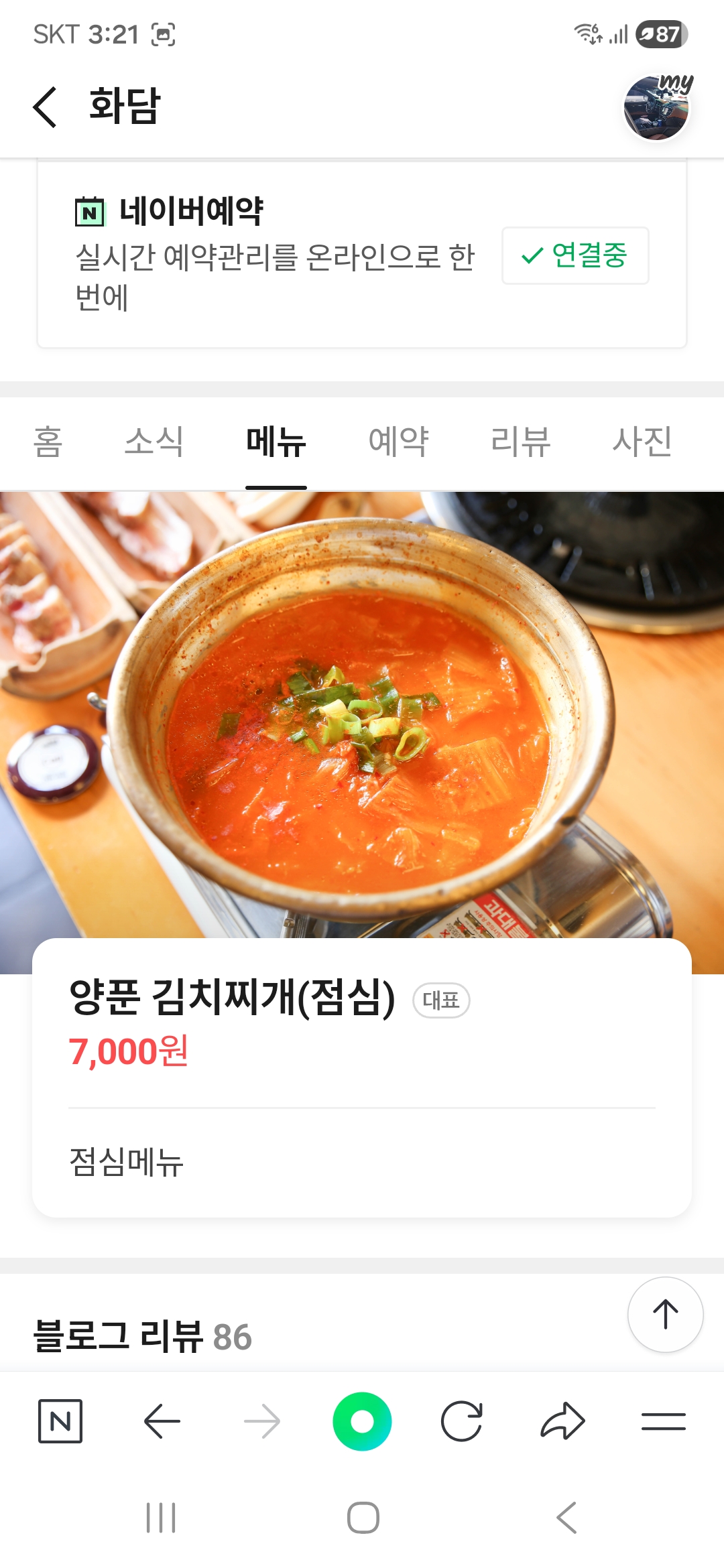The width and height of the screenshot is (724, 1568).
Task: Open the 예약 tab
Action: click(398, 442)
